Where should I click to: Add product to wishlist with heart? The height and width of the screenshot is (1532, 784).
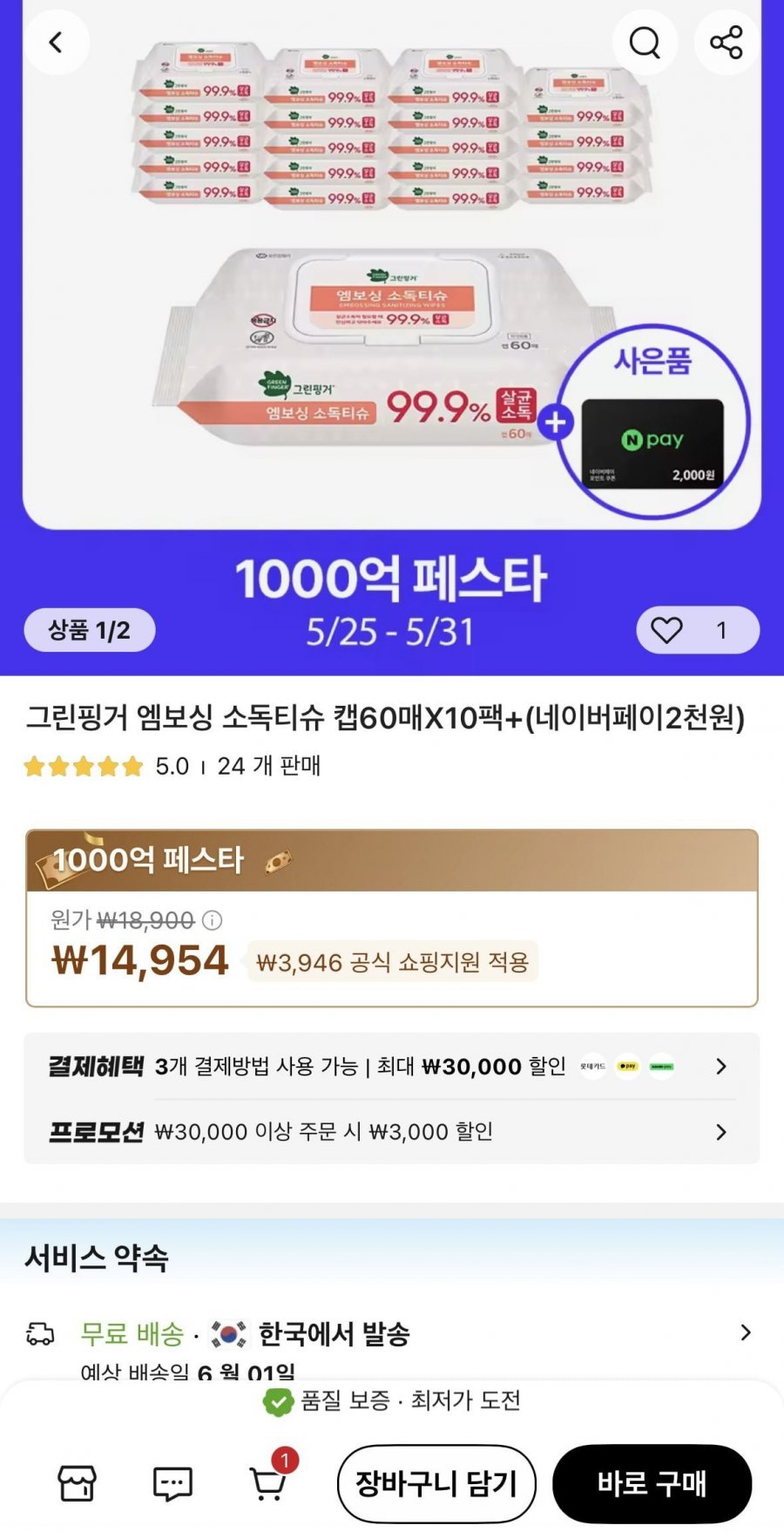(668, 630)
